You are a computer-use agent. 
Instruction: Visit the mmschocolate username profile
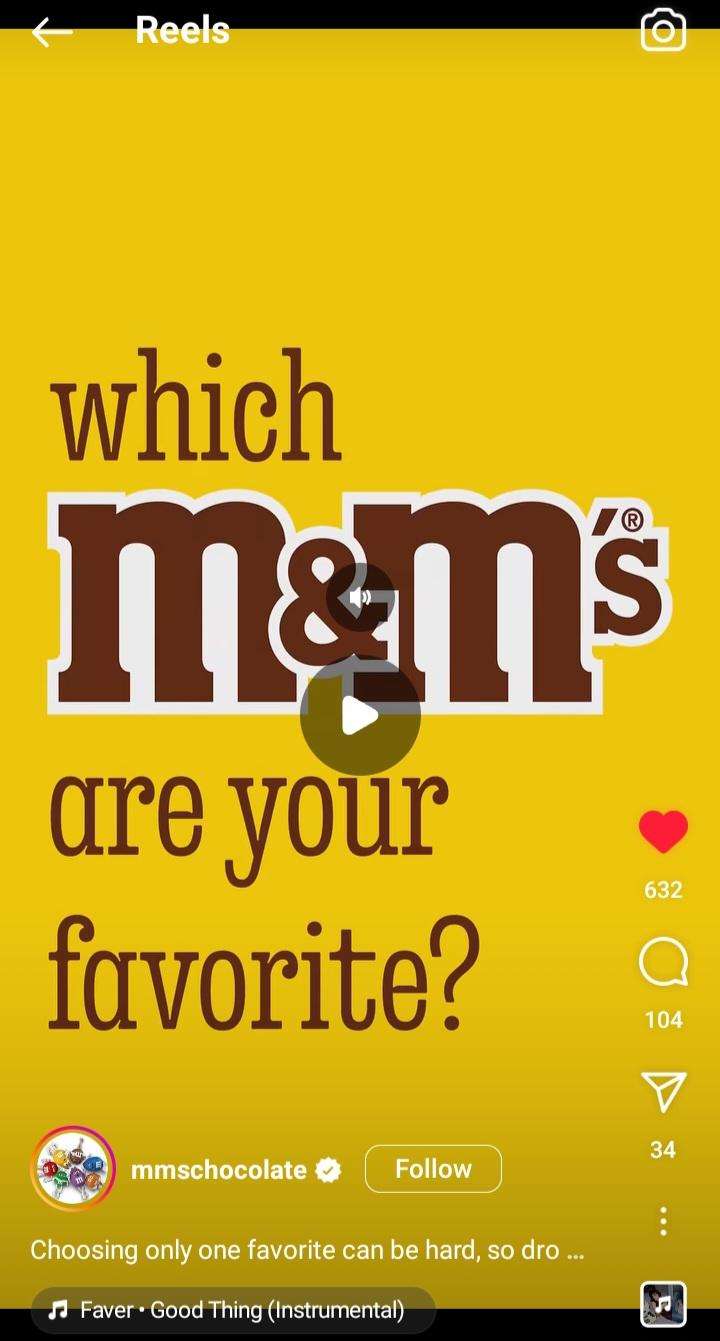218,1170
